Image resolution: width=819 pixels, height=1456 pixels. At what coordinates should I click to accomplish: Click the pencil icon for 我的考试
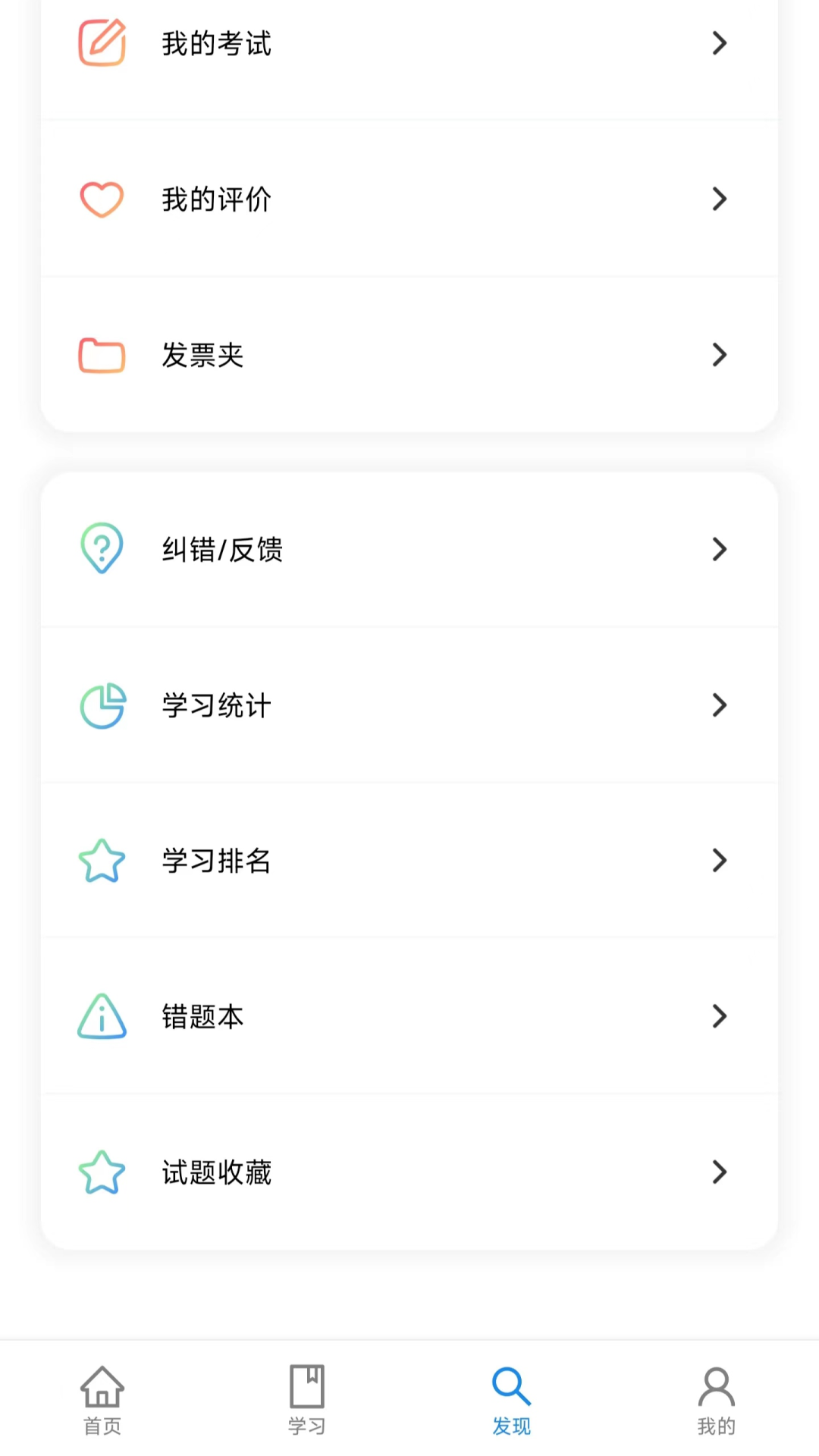click(102, 43)
